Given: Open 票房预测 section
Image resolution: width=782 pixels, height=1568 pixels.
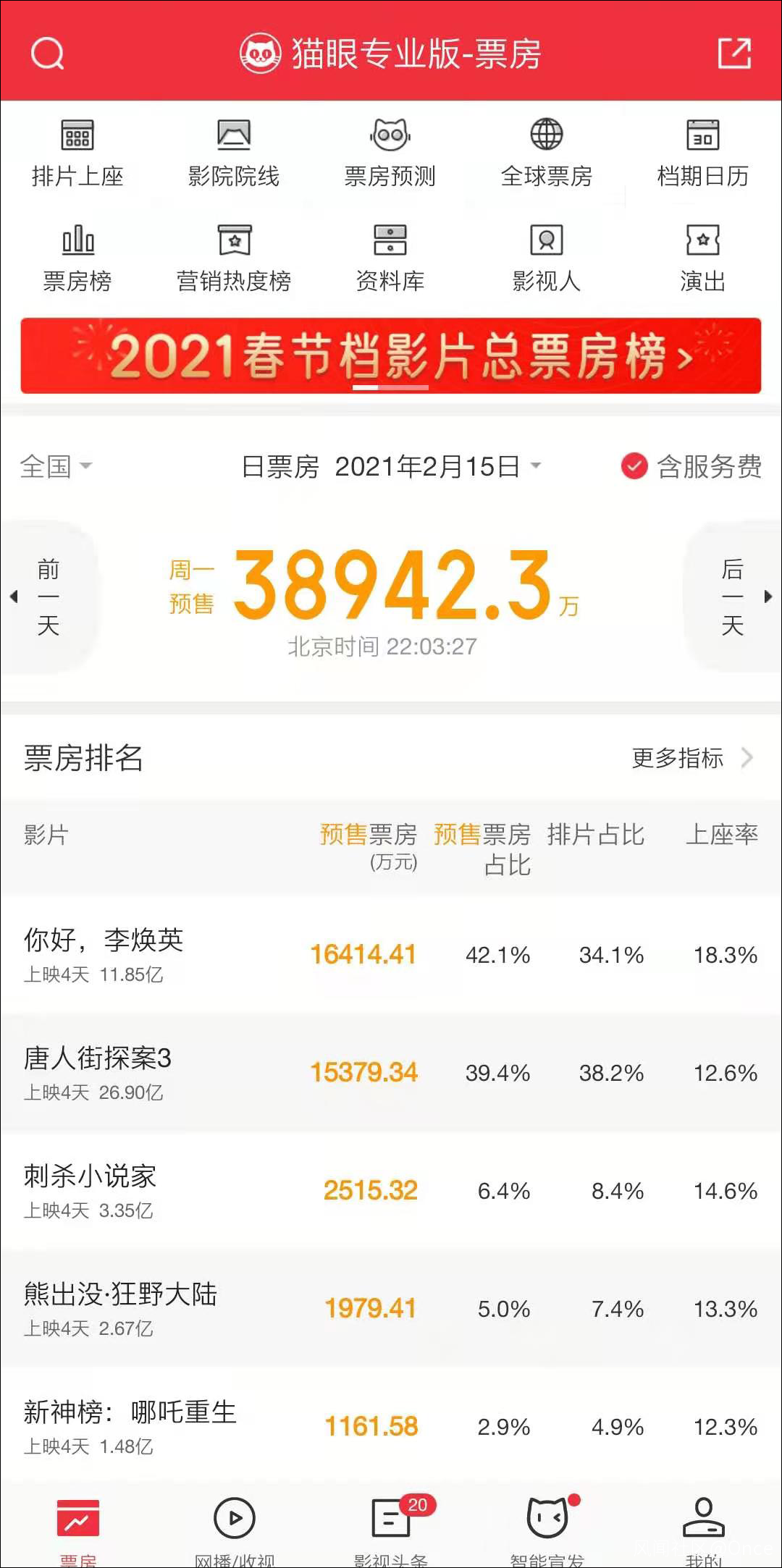Looking at the screenshot, I should point(390,153).
